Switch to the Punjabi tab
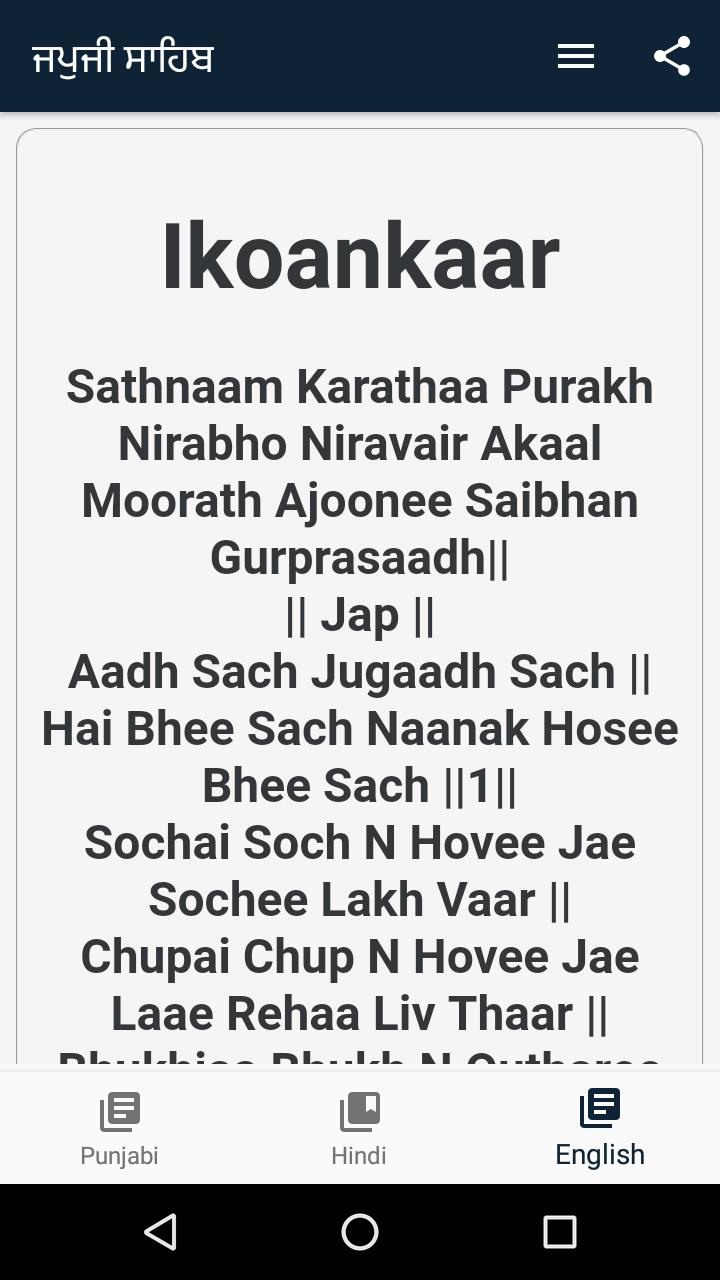Screen dimensions: 720x1280 pos(120,1129)
